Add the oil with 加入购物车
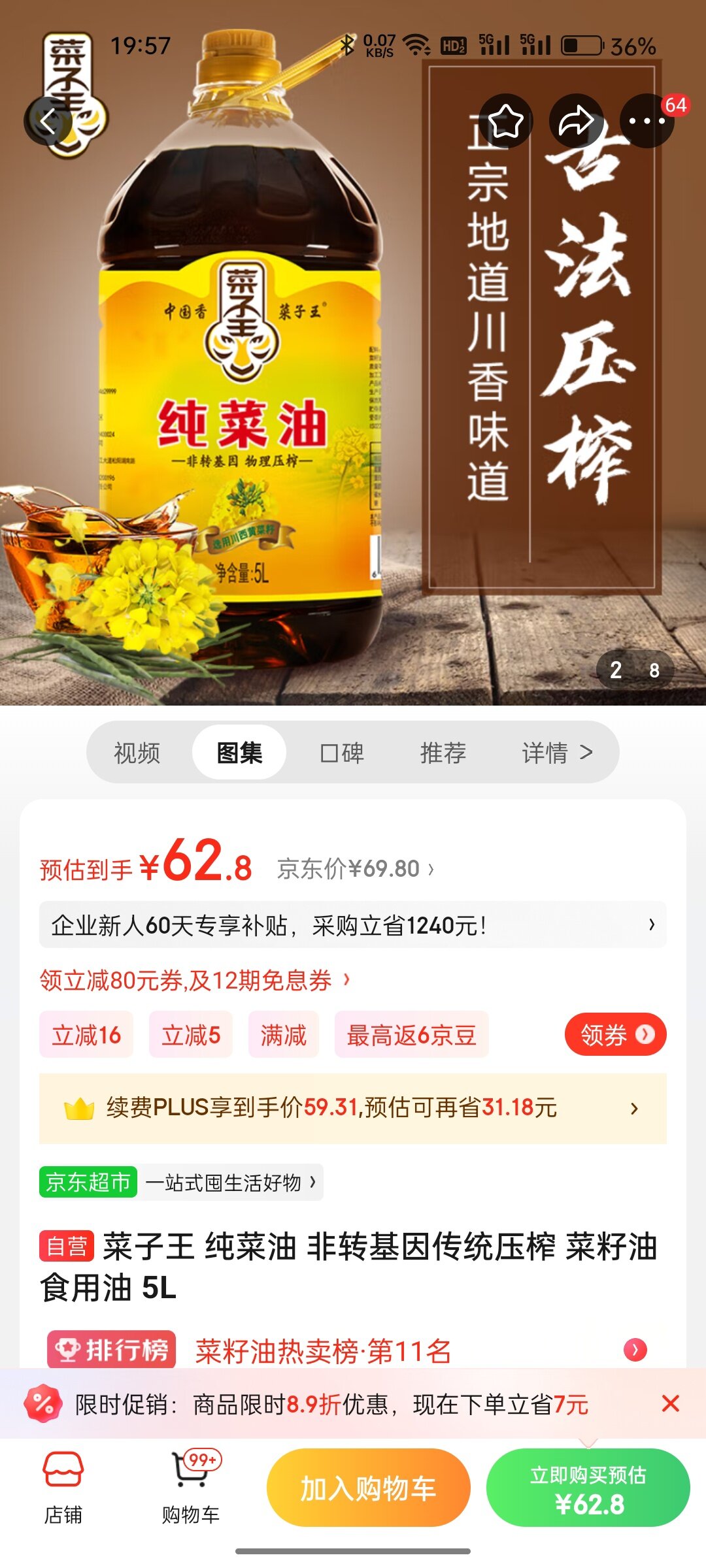This screenshot has width=706, height=1568. [368, 1488]
